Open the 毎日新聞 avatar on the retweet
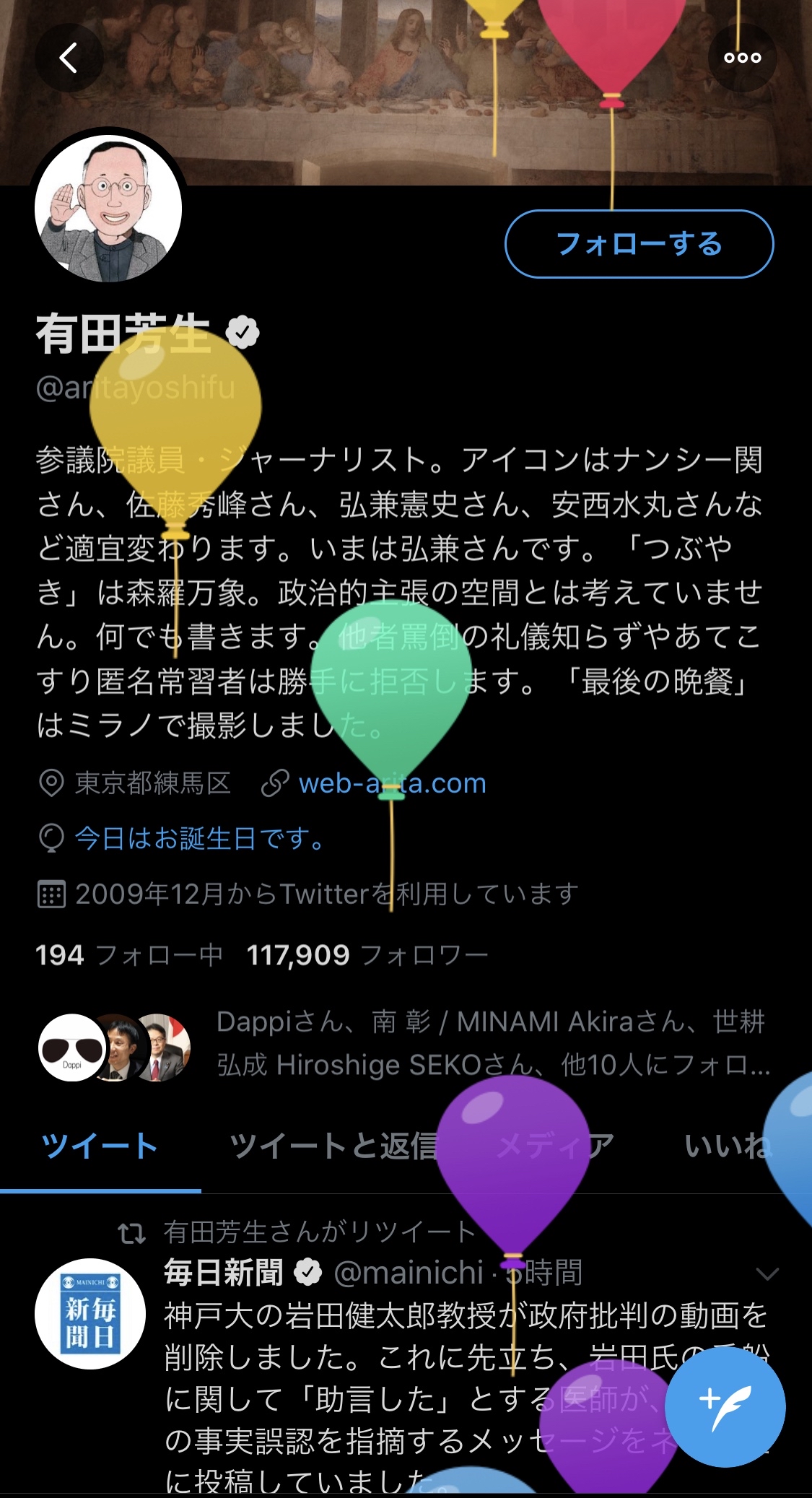 click(x=90, y=1314)
